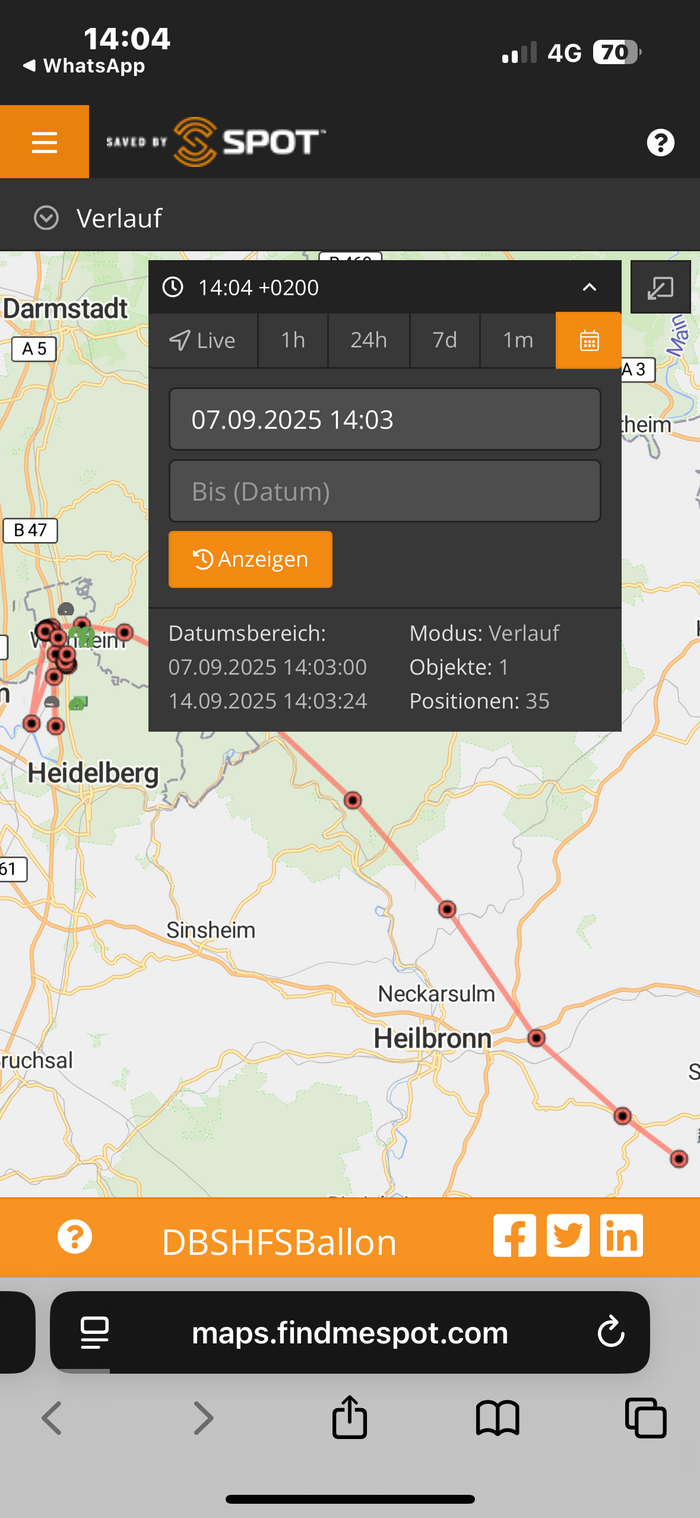Open the help question mark in header
Image resolution: width=700 pixels, height=1518 pixels.
[x=660, y=143]
